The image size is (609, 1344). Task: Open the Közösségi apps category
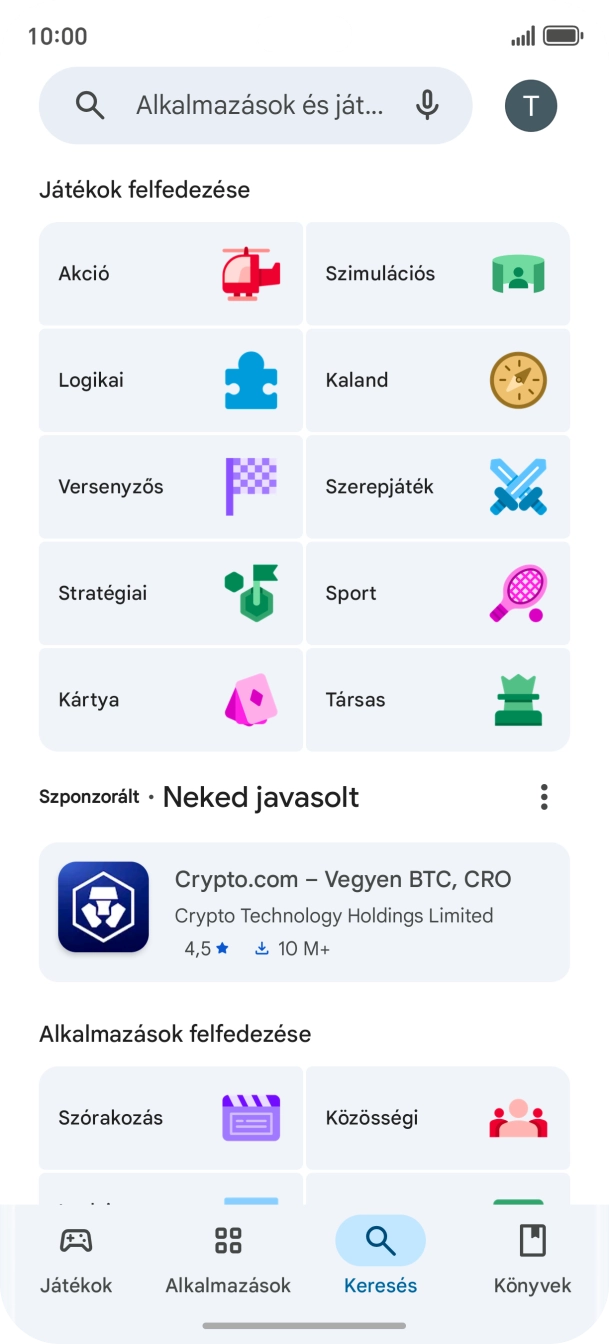pos(437,1118)
